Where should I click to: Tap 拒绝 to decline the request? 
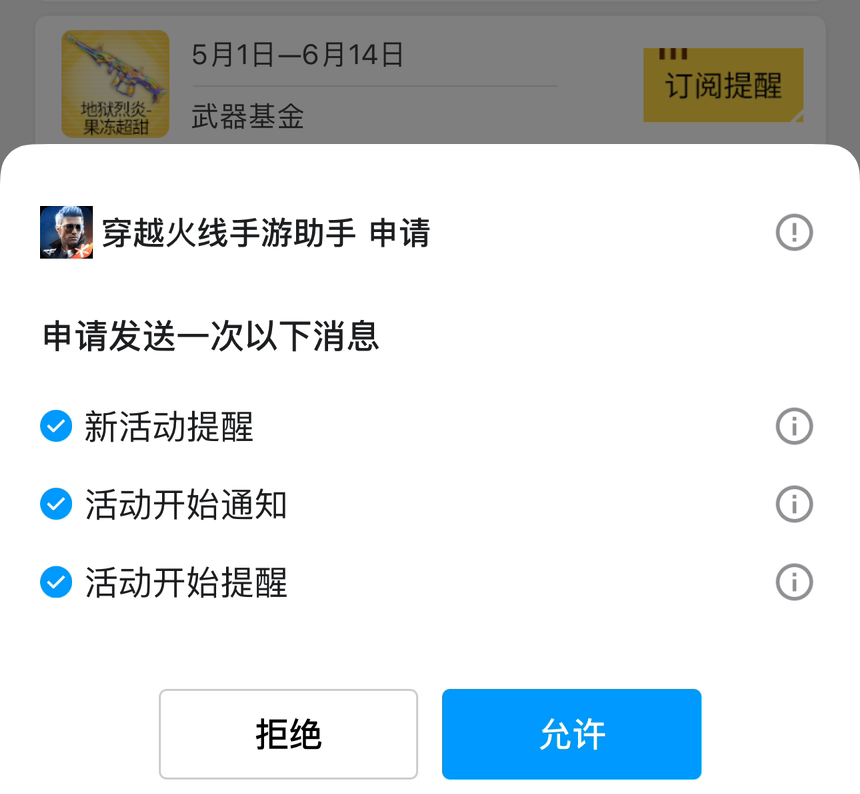(x=288, y=734)
